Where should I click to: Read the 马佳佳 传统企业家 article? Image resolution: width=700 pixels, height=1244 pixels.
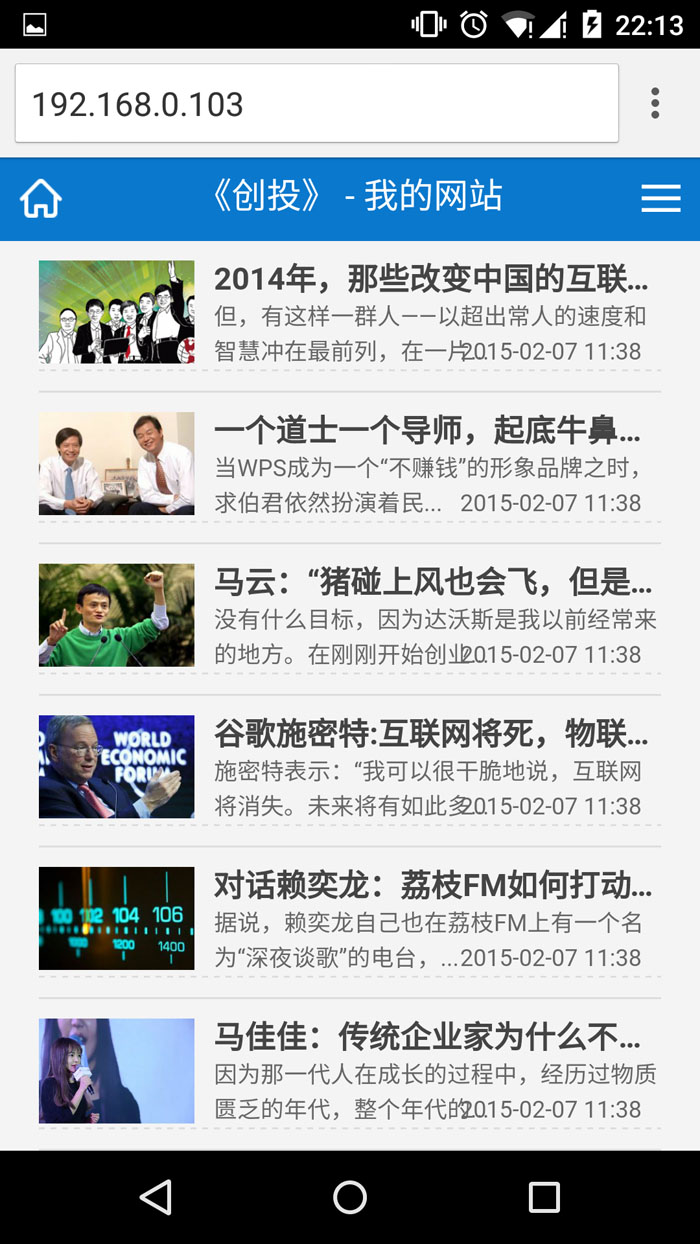click(427, 1037)
